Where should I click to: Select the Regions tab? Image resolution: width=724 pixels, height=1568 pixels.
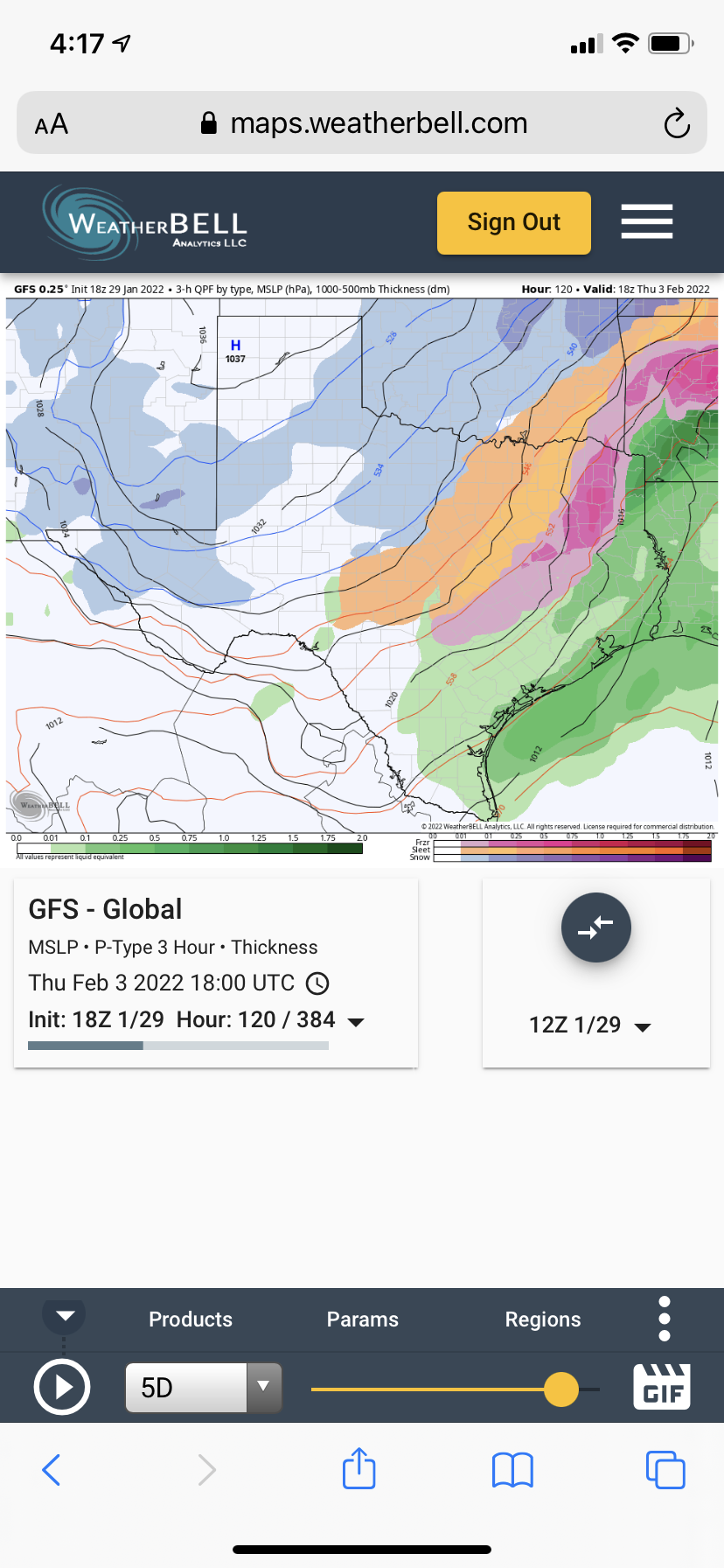pyautogui.click(x=542, y=1319)
